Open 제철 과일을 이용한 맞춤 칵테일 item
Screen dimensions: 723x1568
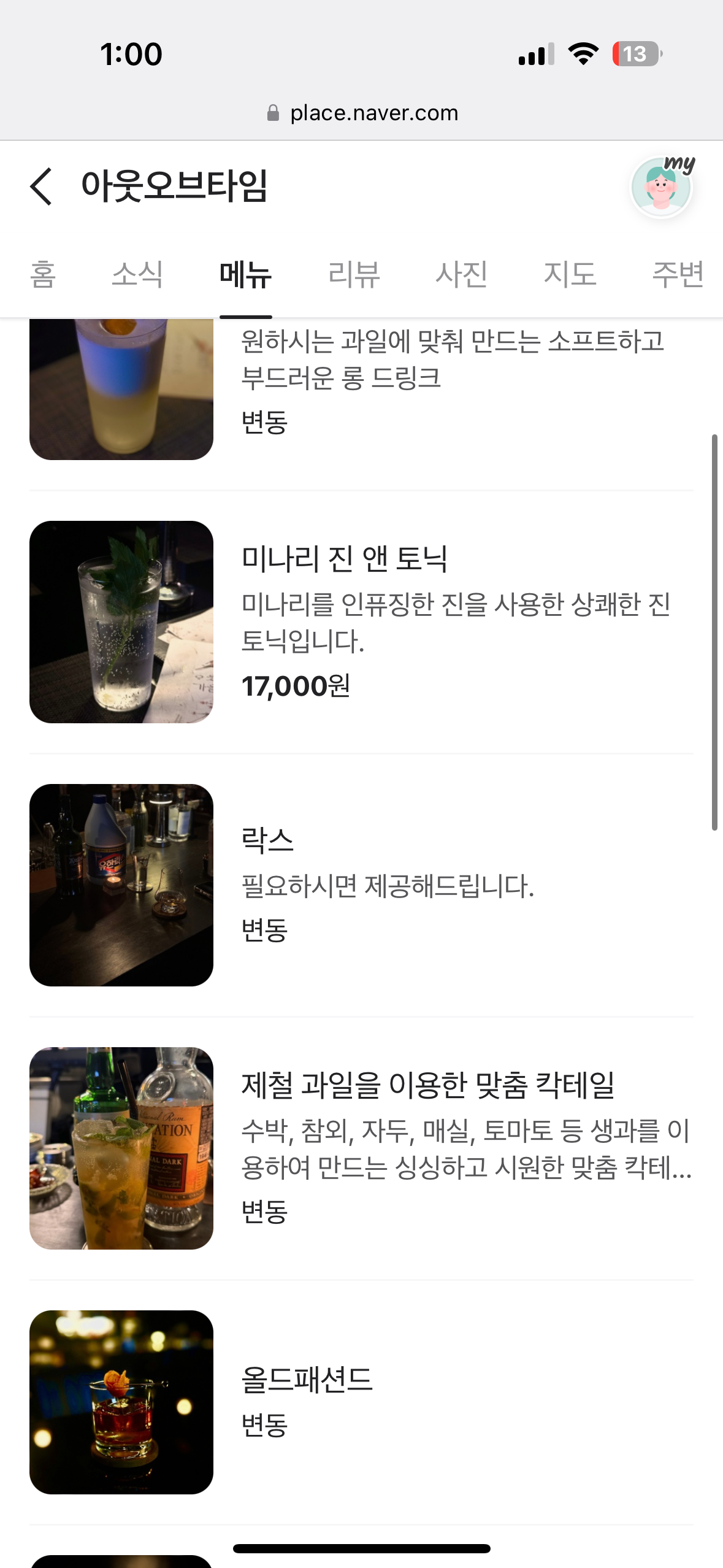coord(427,1085)
